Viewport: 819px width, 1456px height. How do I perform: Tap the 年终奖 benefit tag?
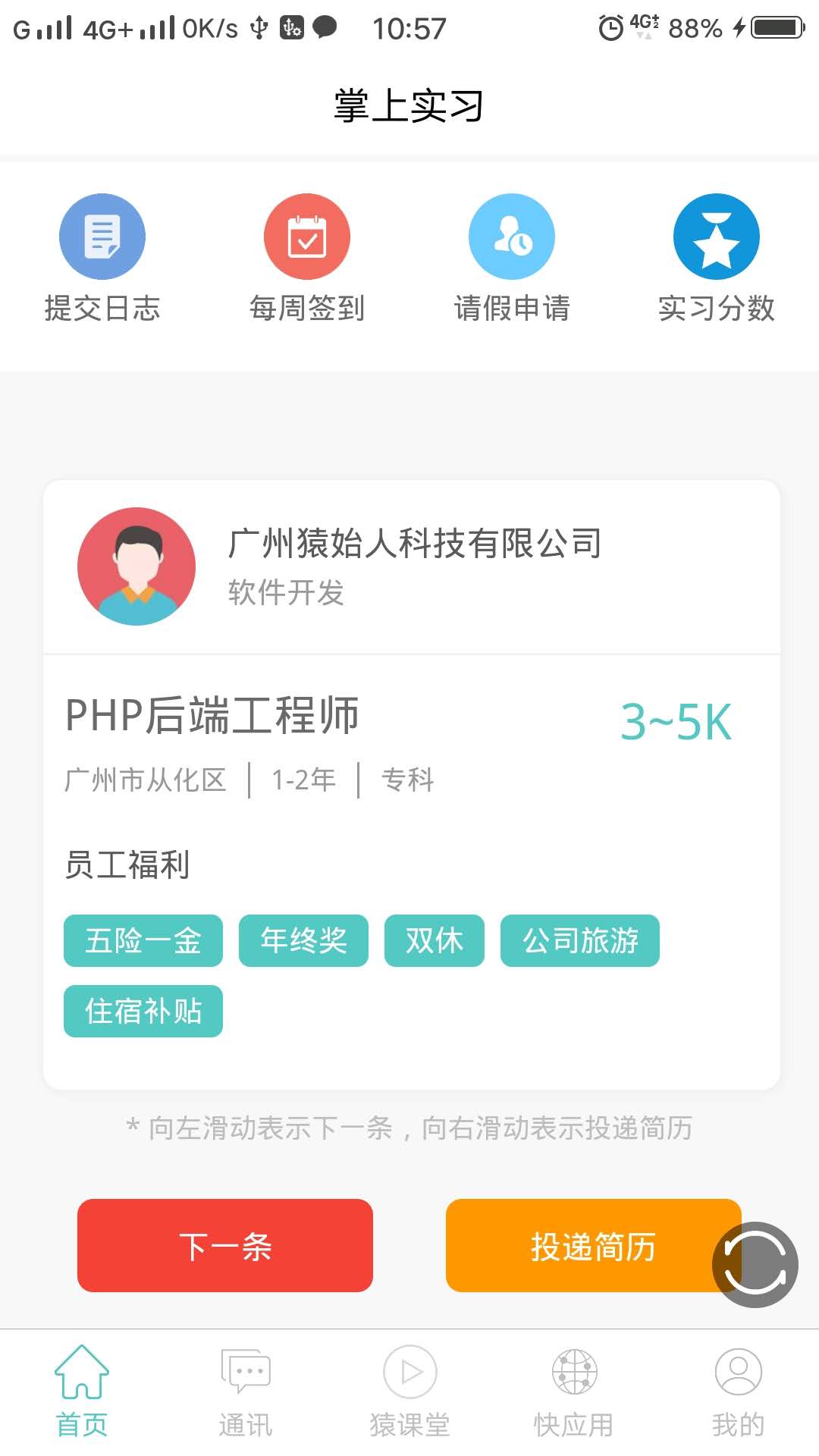tap(303, 940)
